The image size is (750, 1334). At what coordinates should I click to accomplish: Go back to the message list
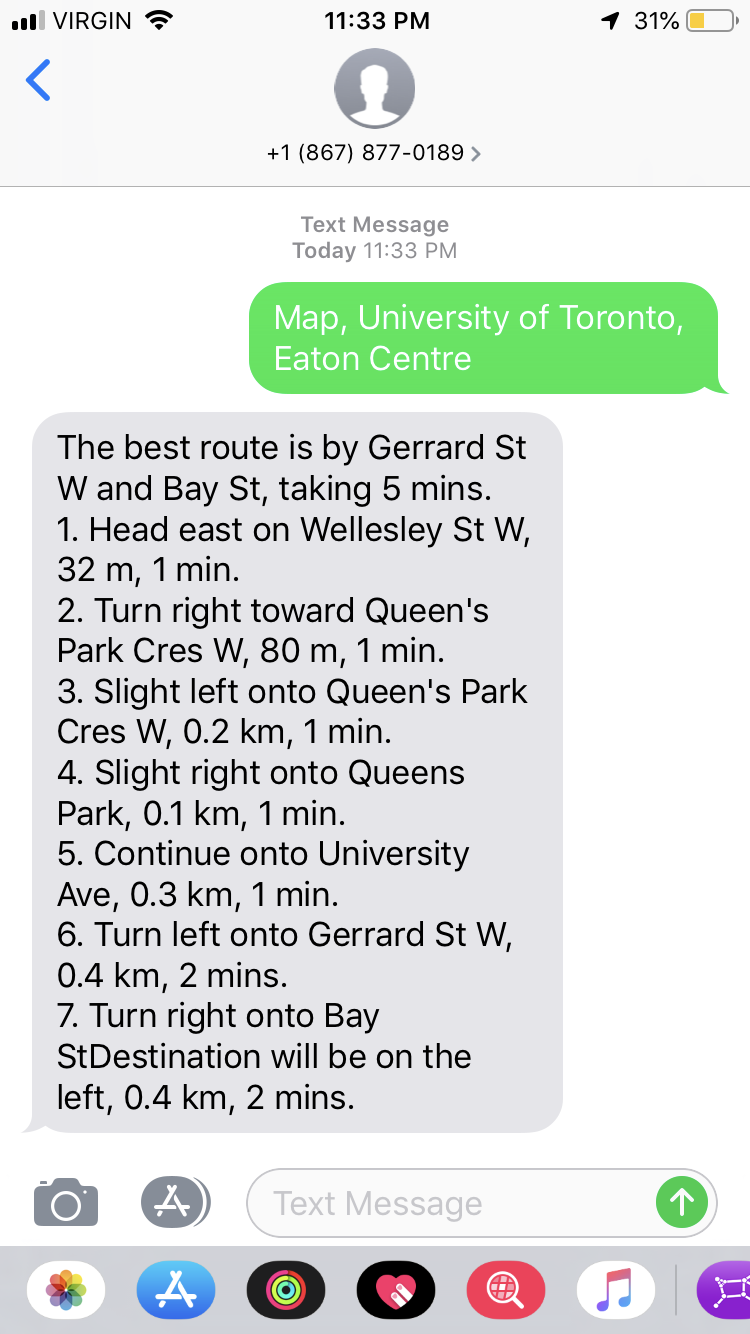coord(38,81)
